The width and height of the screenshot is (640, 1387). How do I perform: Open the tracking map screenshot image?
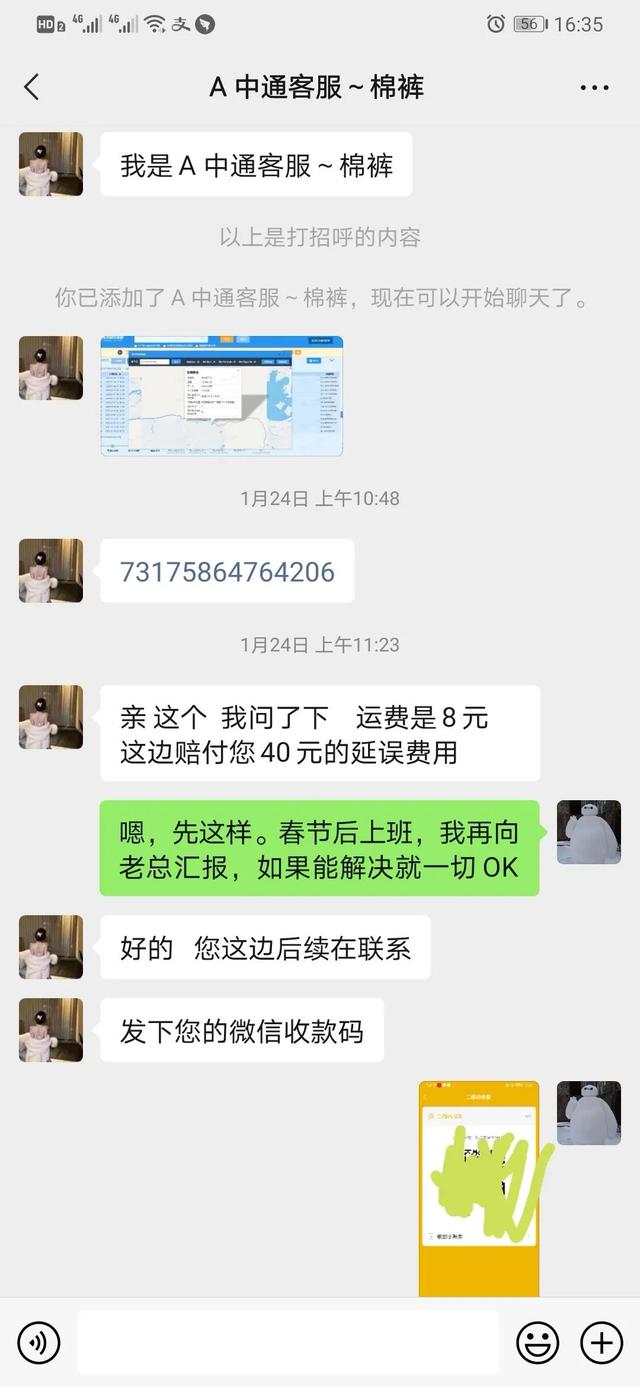coord(221,396)
